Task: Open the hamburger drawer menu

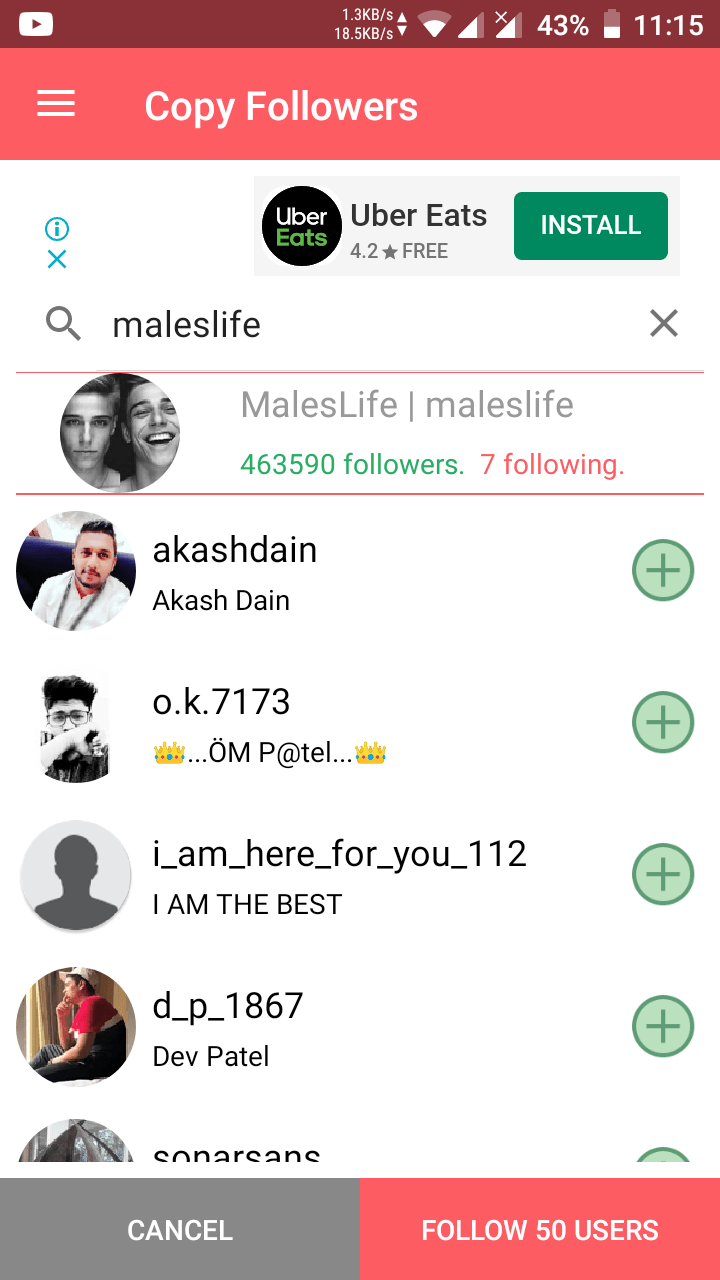Action: [56, 105]
